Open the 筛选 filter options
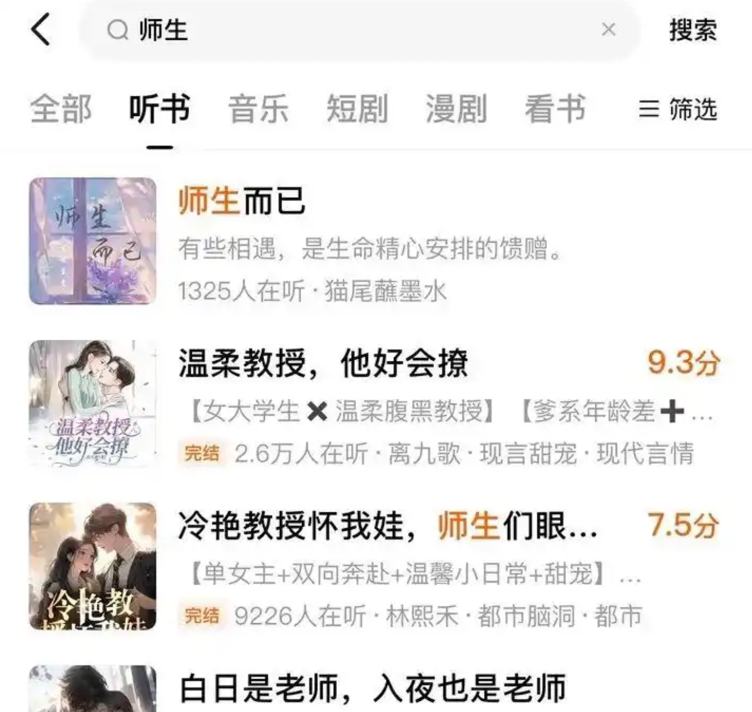The height and width of the screenshot is (712, 752). (x=679, y=109)
